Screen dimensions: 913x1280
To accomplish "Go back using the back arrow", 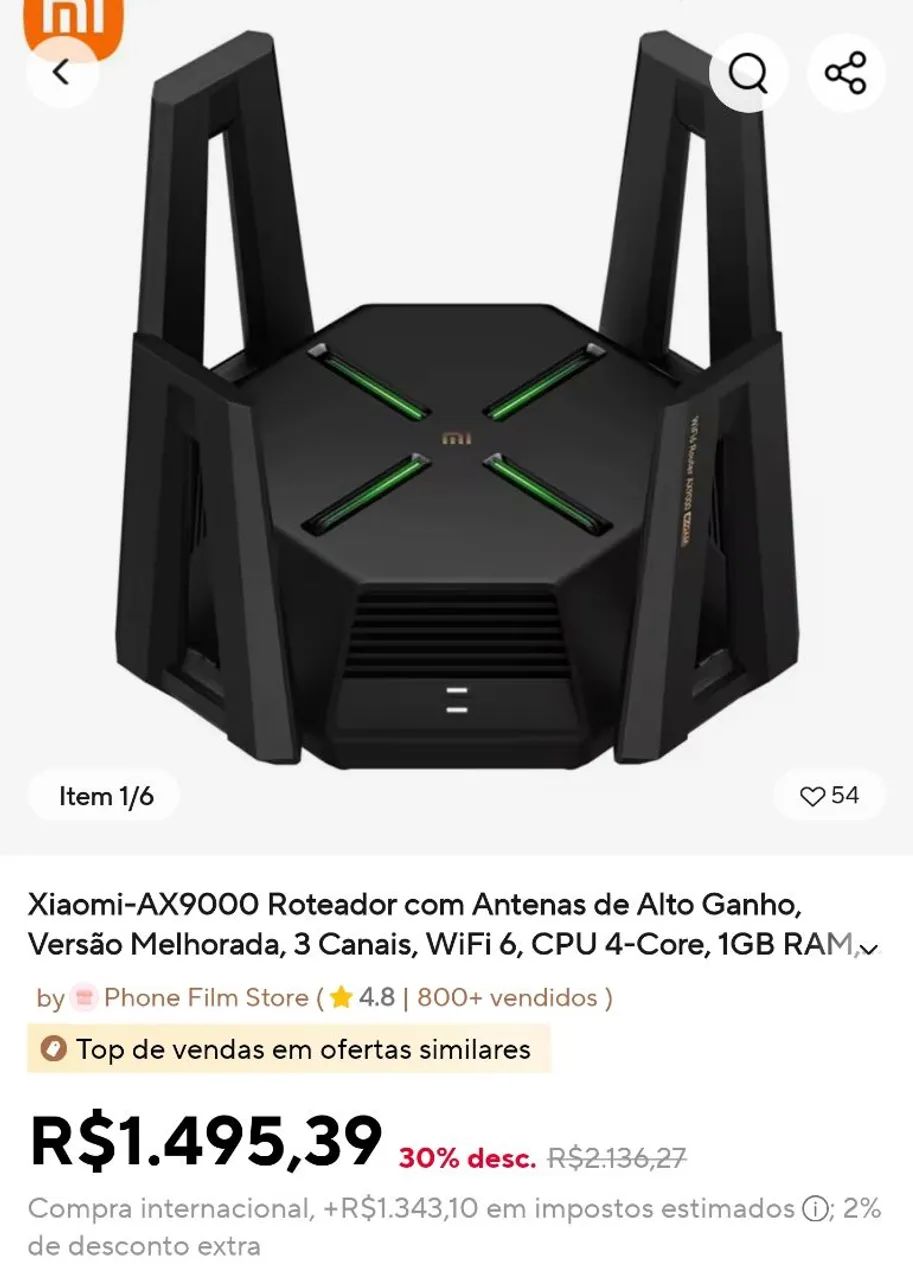I will tap(62, 73).
